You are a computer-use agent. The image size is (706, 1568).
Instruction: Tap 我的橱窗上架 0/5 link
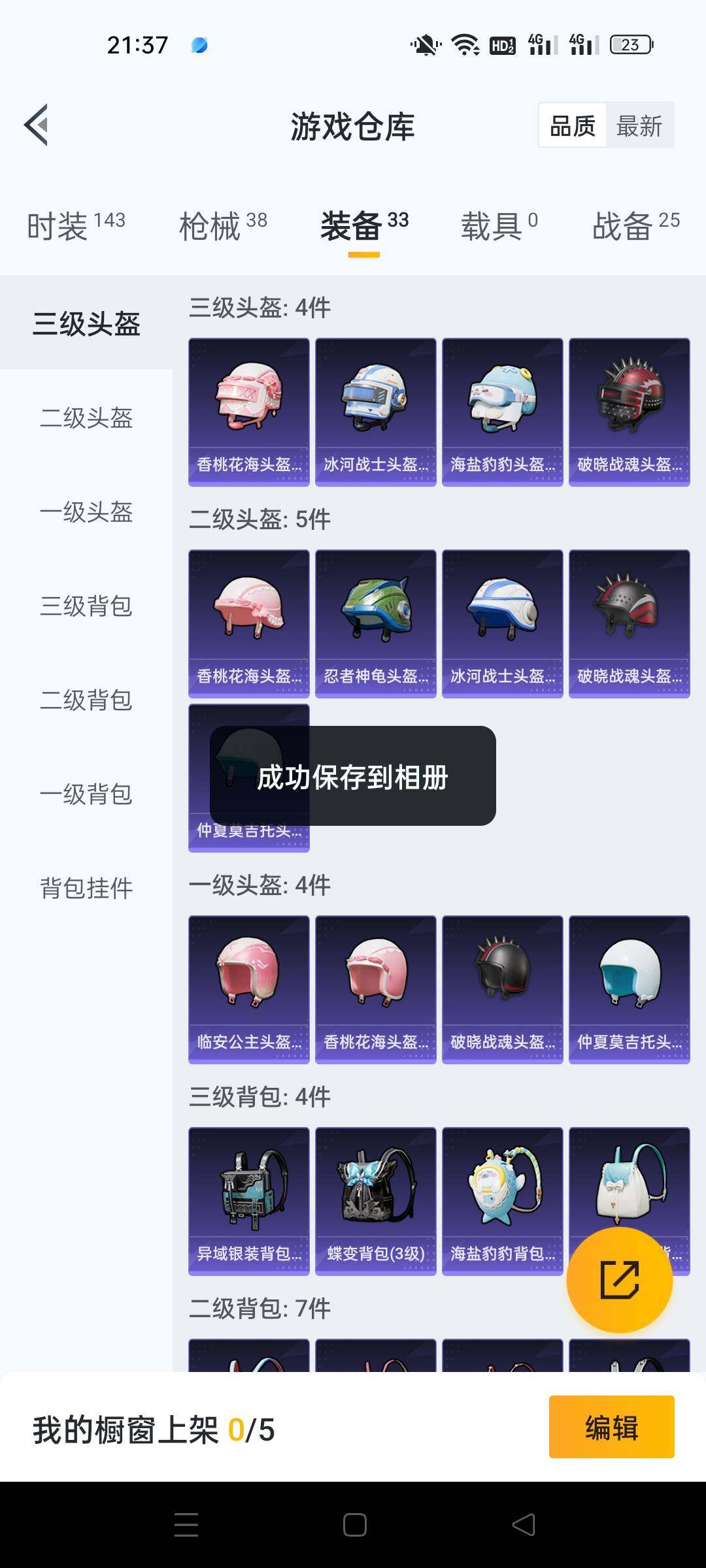(x=154, y=1428)
